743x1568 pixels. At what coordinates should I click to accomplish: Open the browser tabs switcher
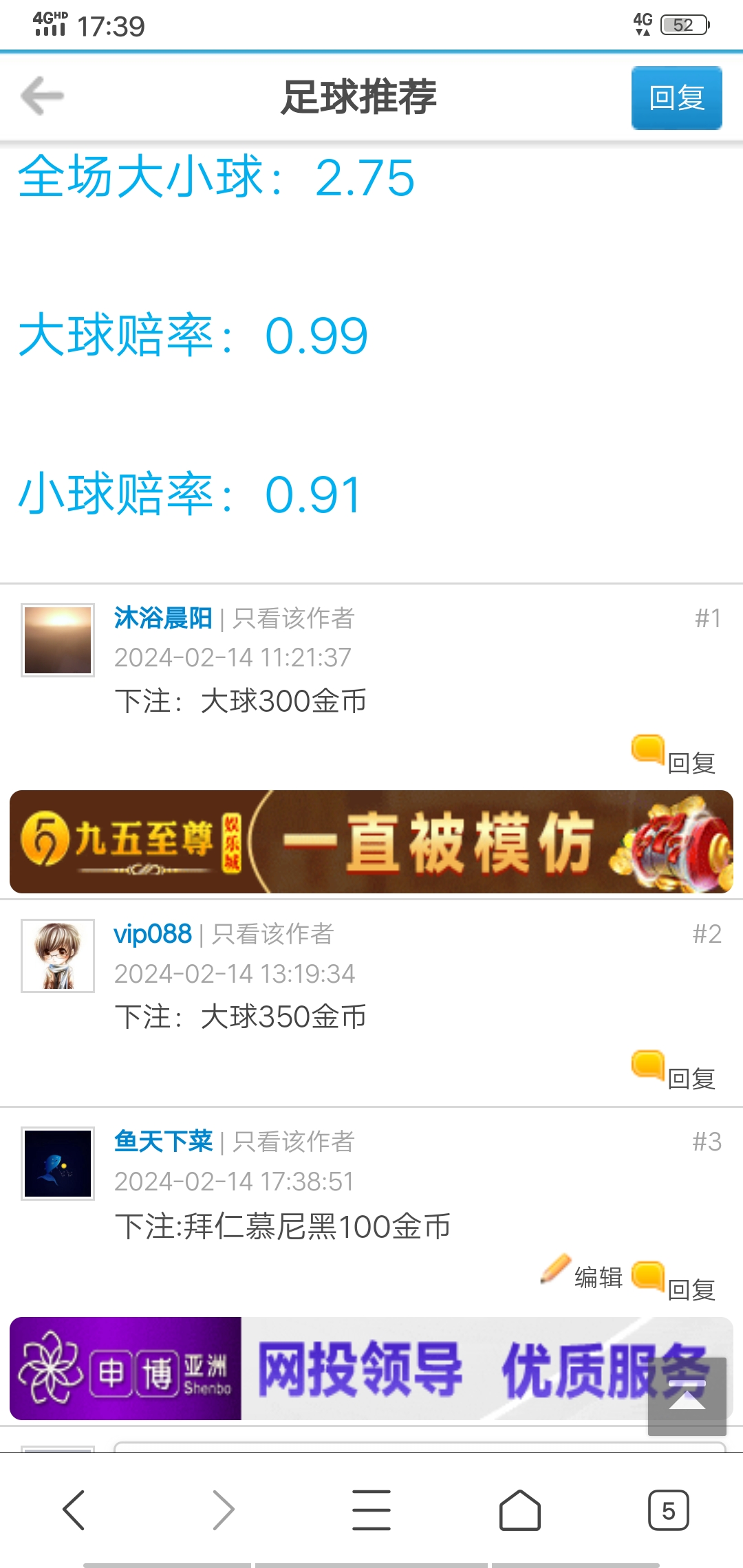tap(668, 1510)
